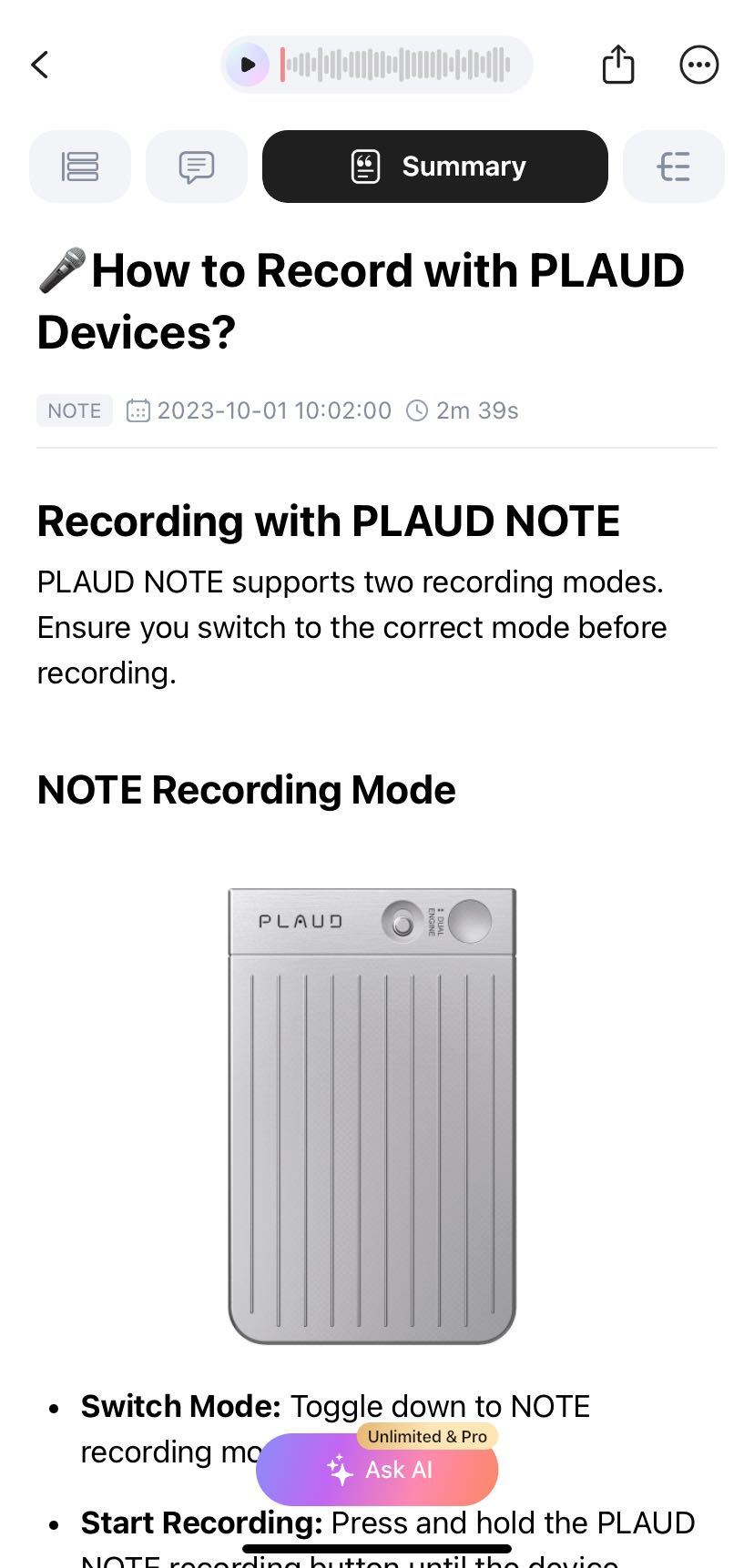Jump to a point on the waveform
The image size is (754, 1568).
[396, 65]
